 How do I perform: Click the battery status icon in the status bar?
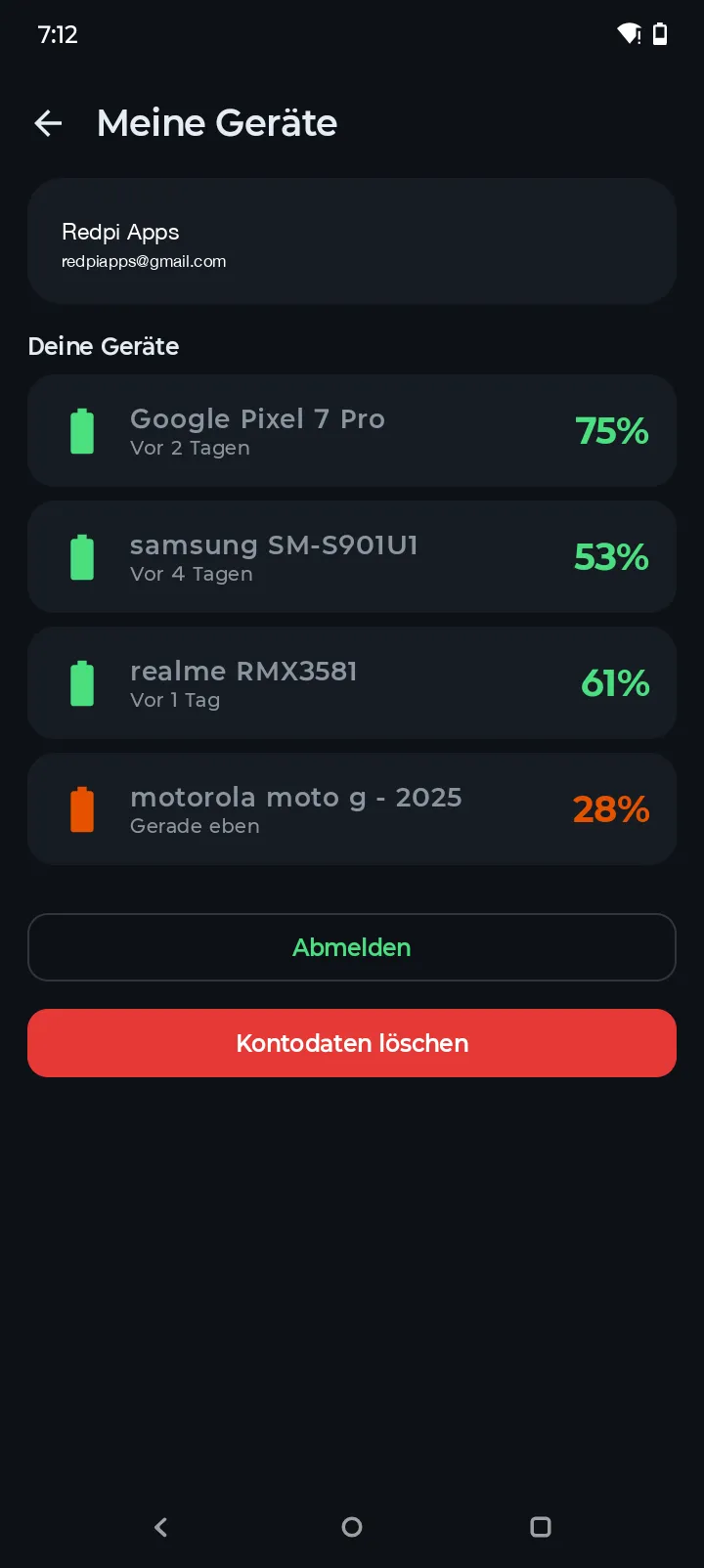(x=660, y=34)
